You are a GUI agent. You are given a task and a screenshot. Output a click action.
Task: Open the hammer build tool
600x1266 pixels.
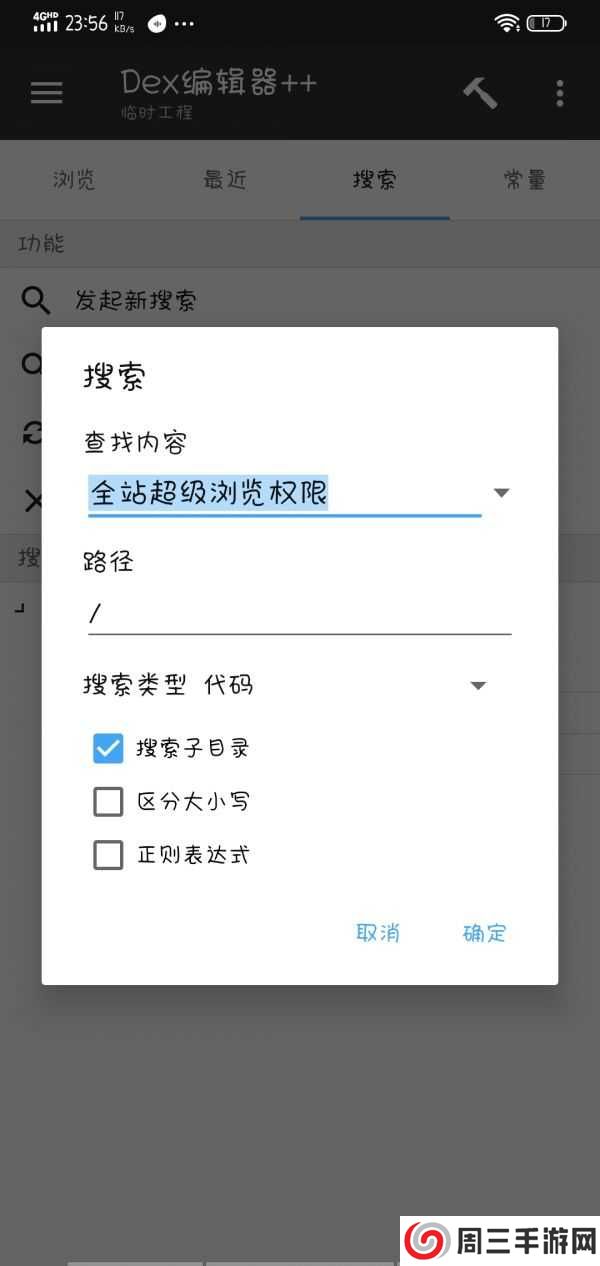point(480,93)
